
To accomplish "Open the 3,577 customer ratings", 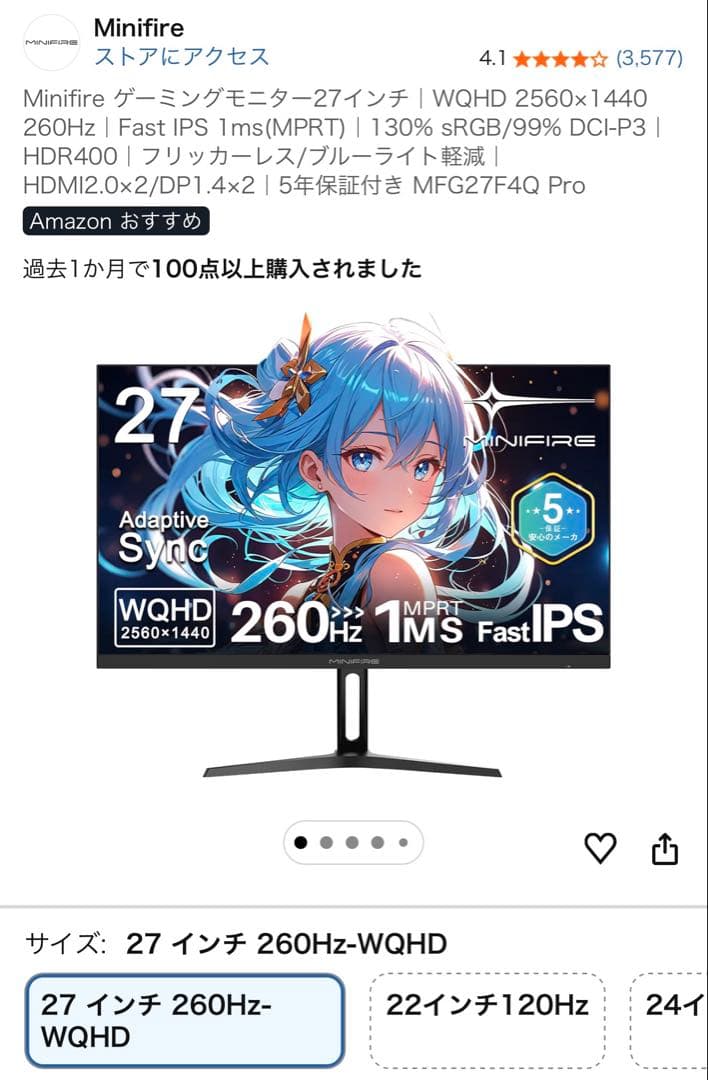I will 648,58.
